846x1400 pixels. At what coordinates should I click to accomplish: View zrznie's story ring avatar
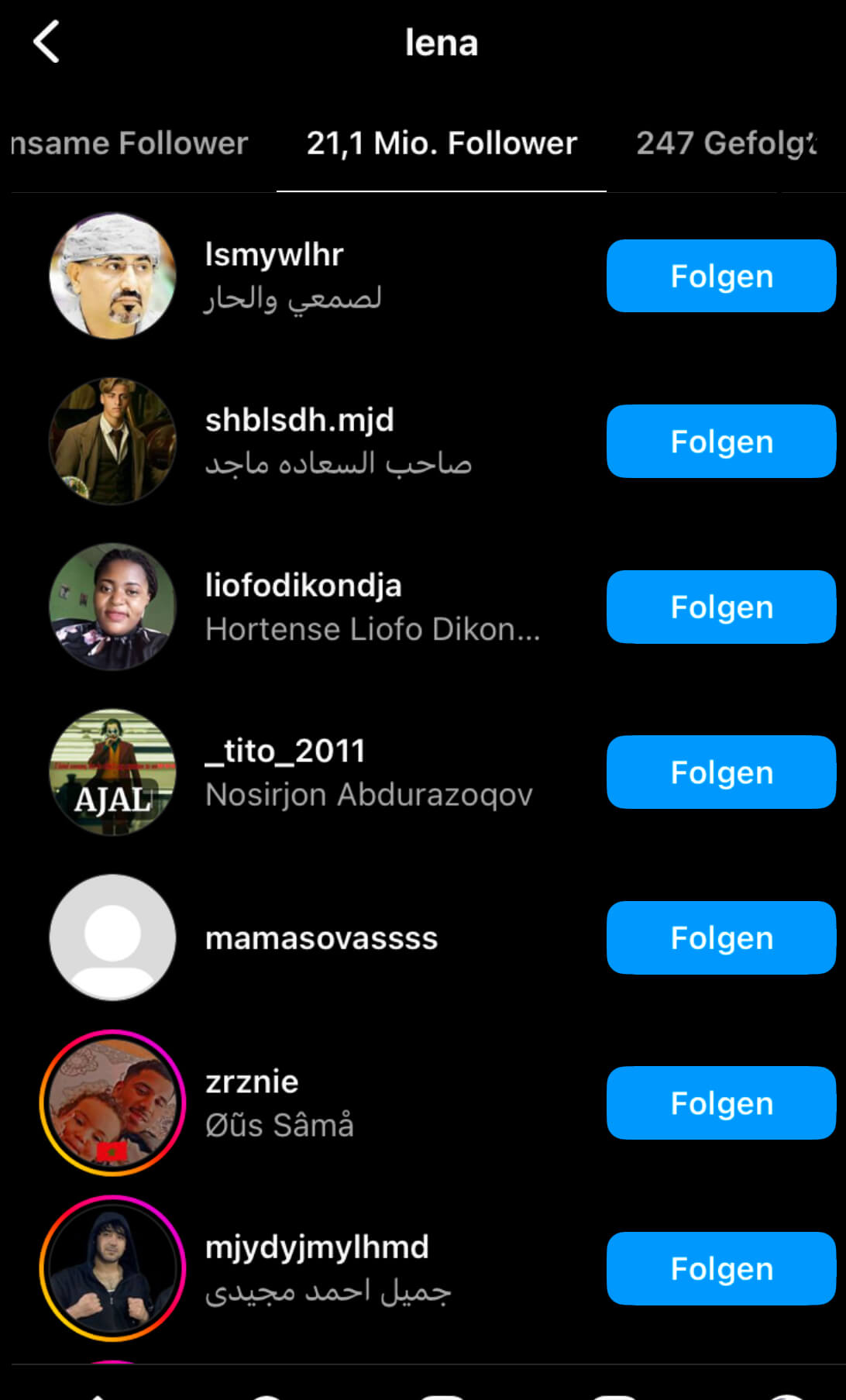pos(112,1102)
